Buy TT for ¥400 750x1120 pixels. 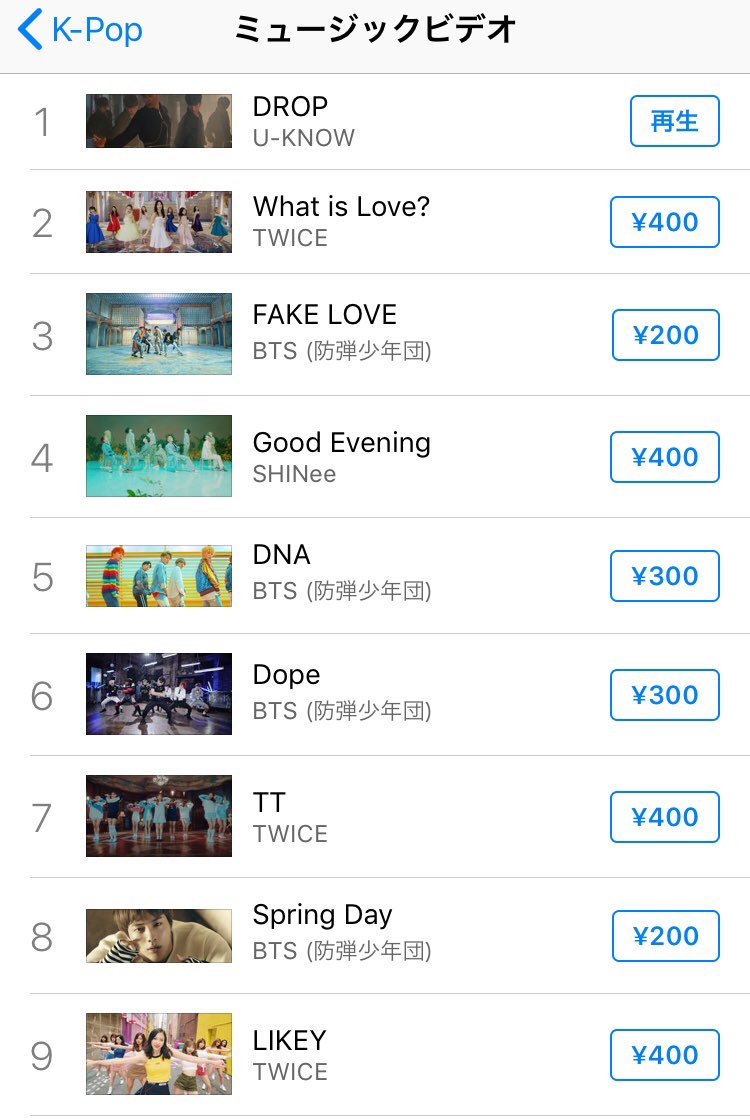pyautogui.click(x=664, y=817)
